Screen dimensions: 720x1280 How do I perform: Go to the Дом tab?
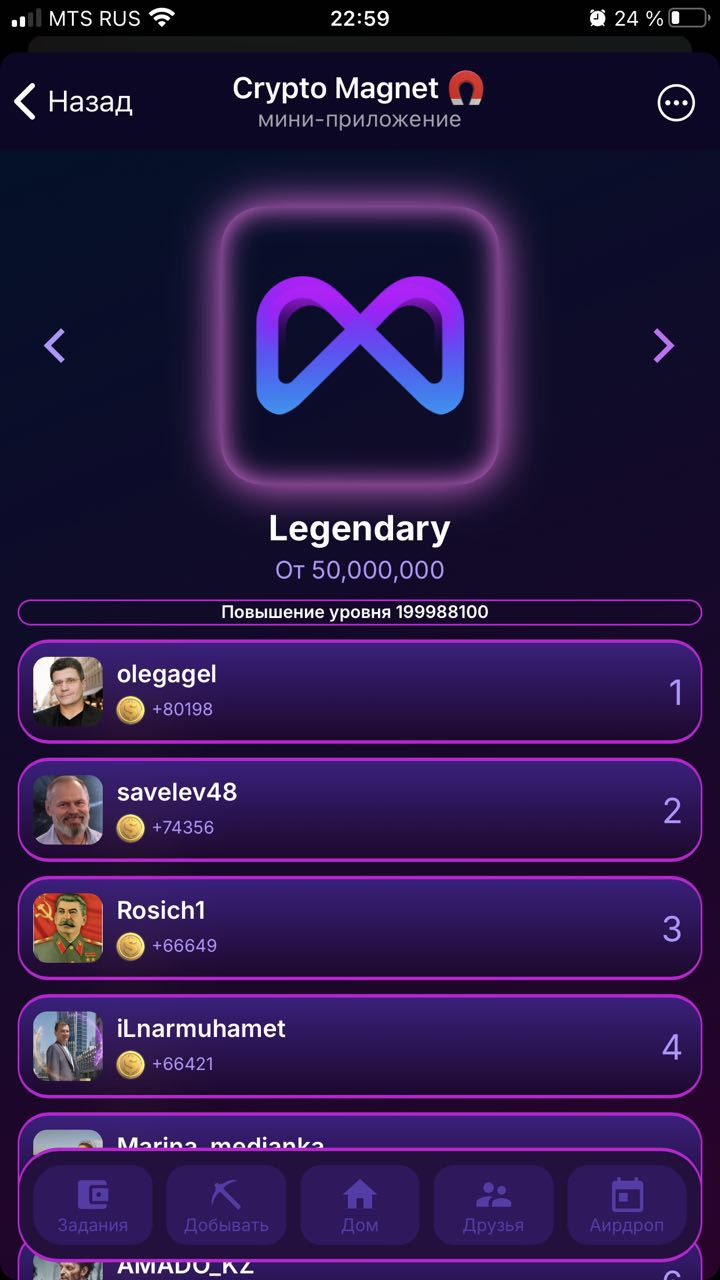[360, 1206]
